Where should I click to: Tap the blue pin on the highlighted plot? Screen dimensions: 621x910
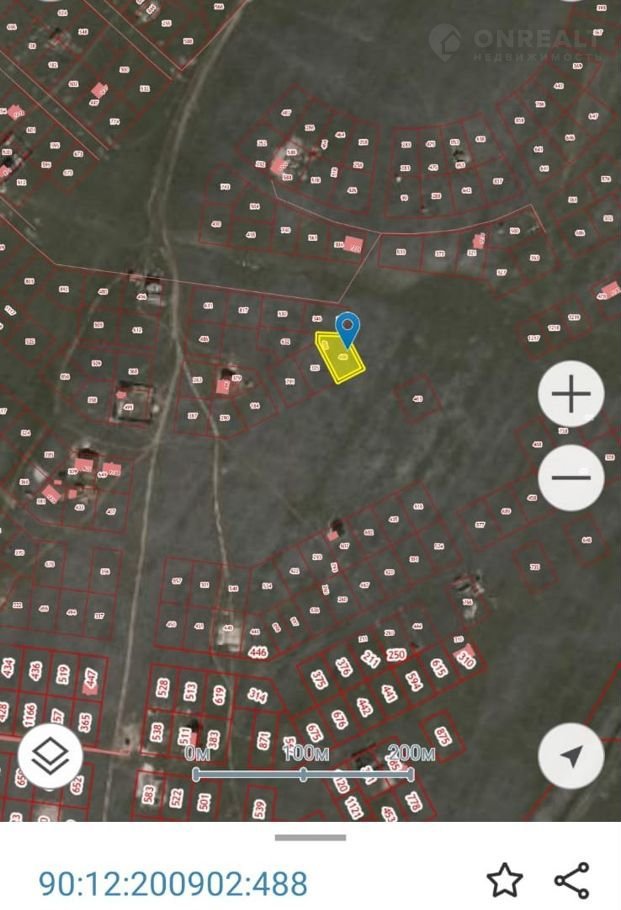pos(347,328)
